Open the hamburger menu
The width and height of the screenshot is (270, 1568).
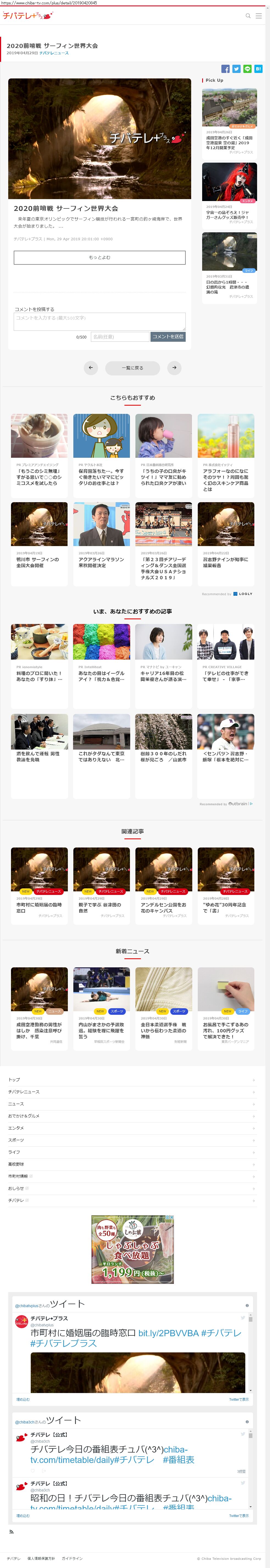point(259,16)
